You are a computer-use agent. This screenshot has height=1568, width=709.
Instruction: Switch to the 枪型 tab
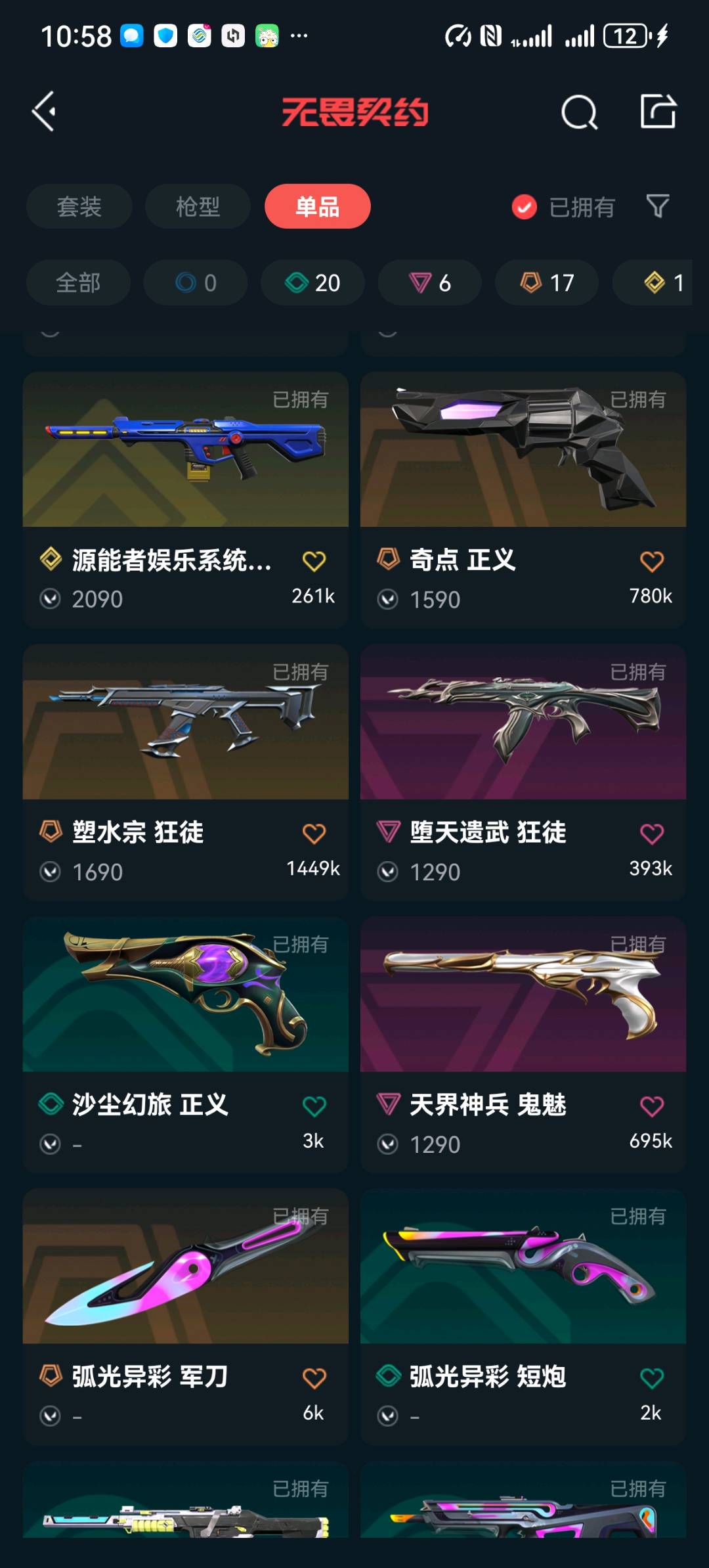pos(198,207)
